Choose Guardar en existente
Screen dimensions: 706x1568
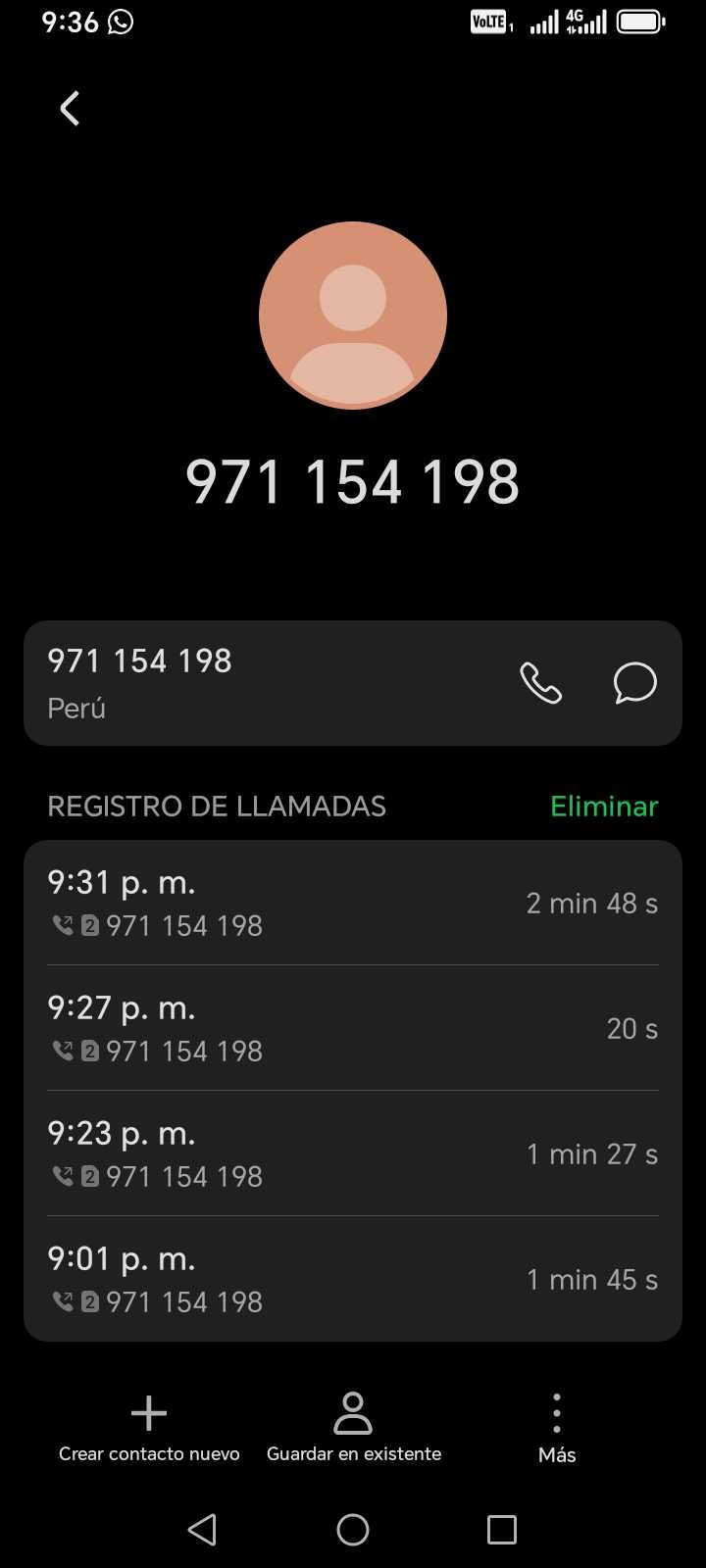pyautogui.click(x=353, y=1428)
